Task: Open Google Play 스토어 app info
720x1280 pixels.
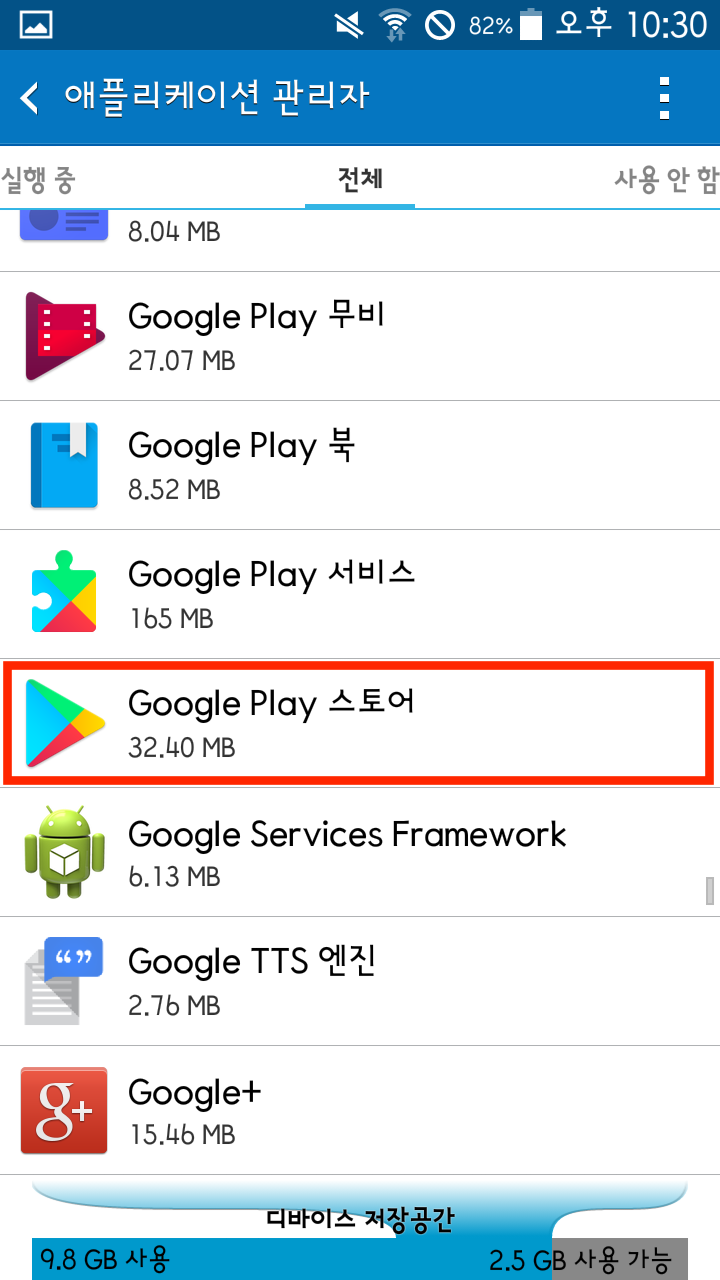Action: point(360,723)
